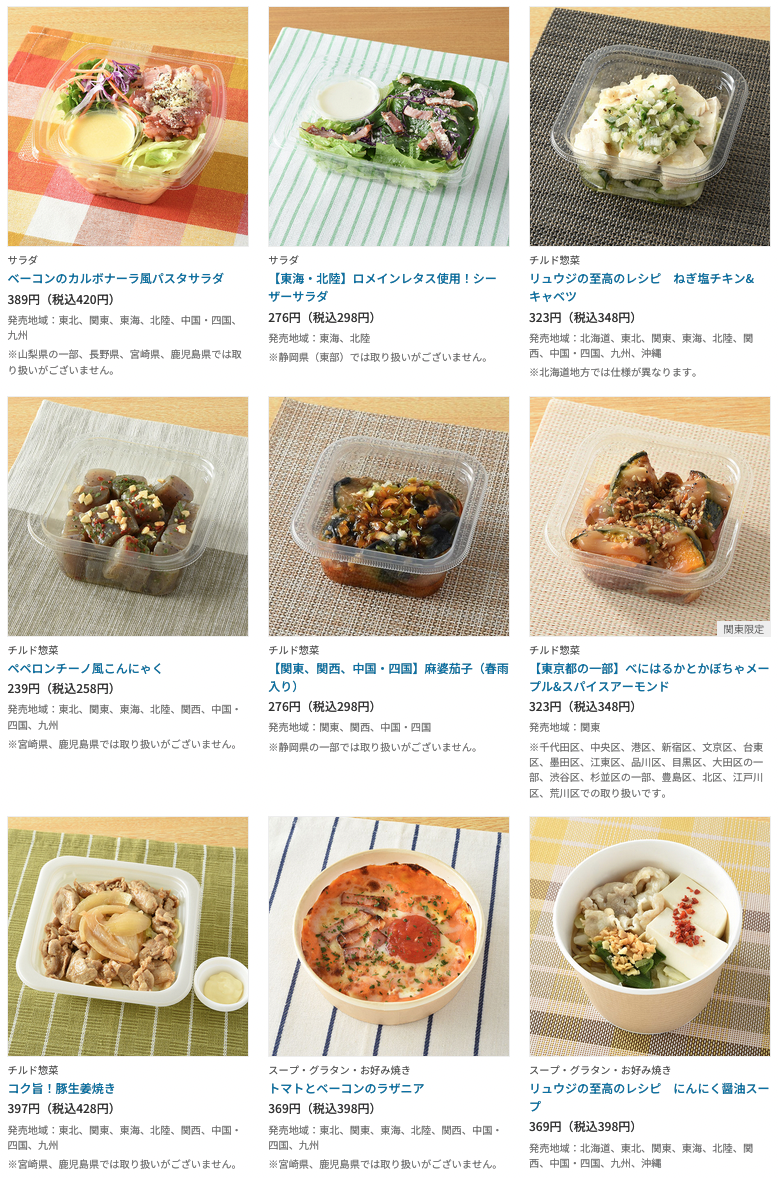Image resolution: width=778 pixels, height=1178 pixels.
Task: Tap the ペペロンチーノ風こんにゃく product image
Action: coord(128,516)
